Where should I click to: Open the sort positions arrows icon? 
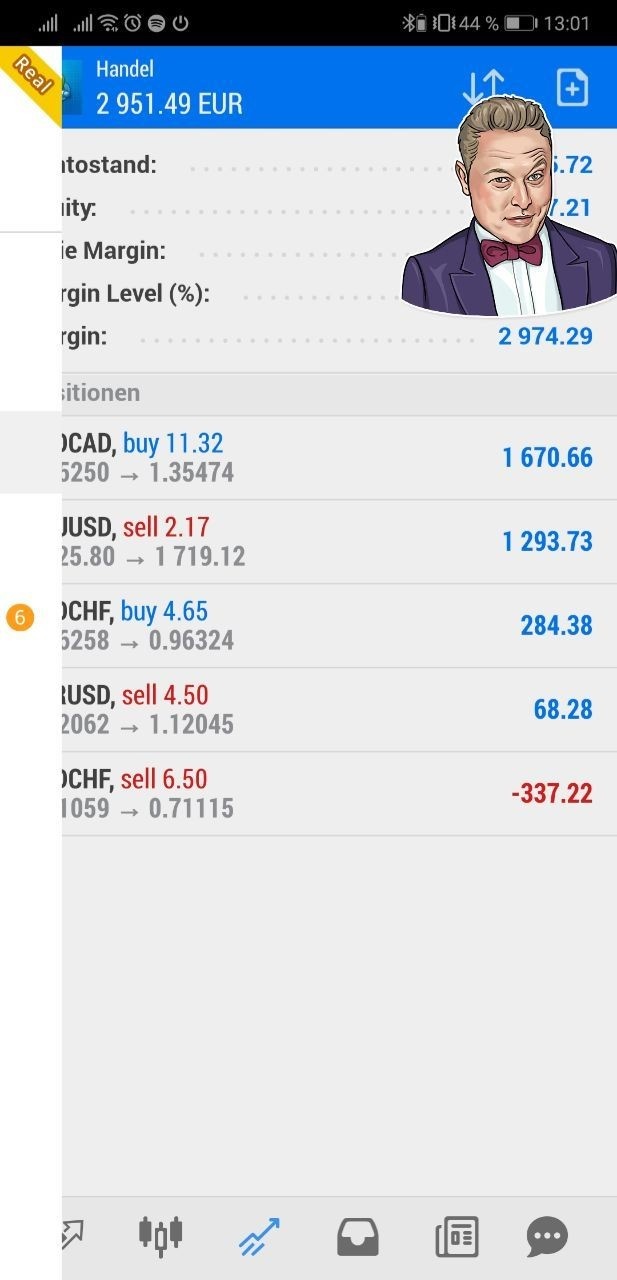(x=483, y=88)
